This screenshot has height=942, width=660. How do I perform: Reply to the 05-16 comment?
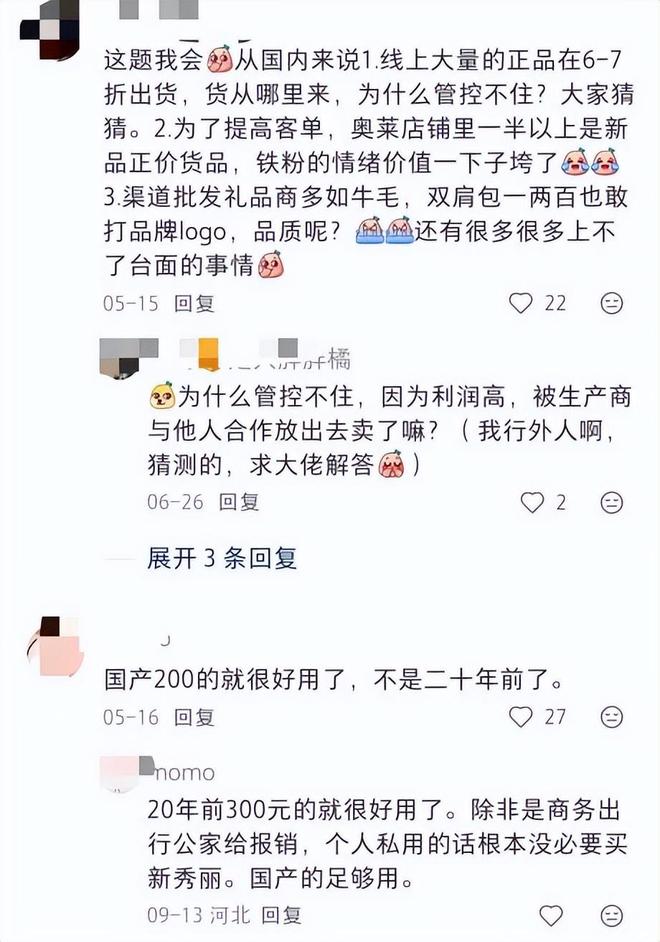point(194,716)
